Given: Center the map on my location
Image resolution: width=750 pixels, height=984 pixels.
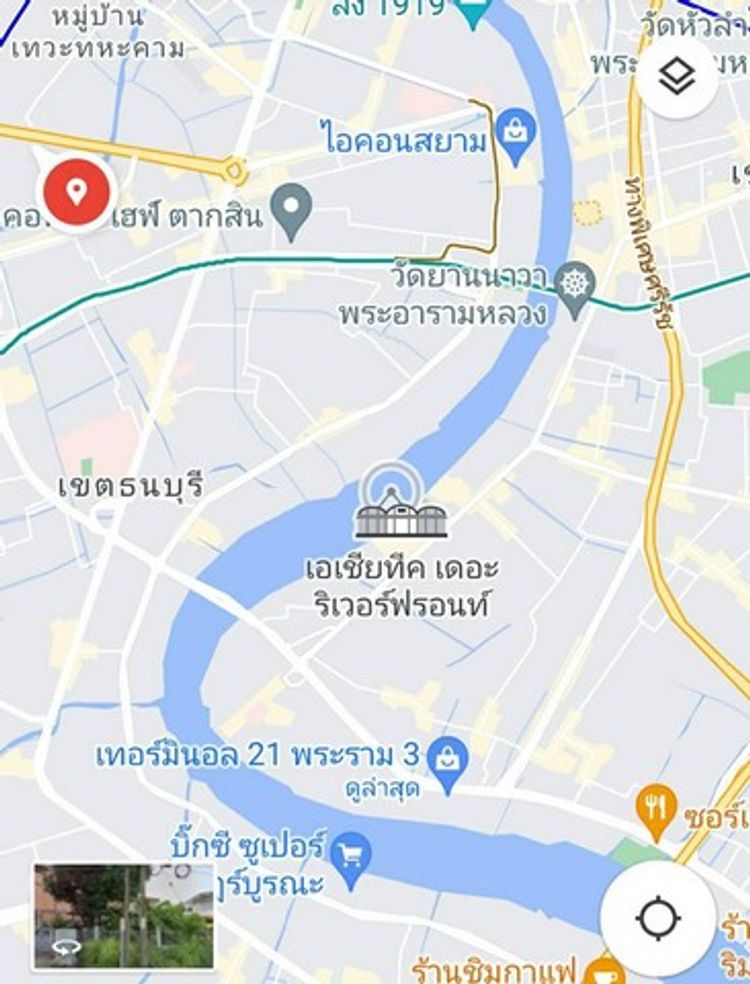Looking at the screenshot, I should click(x=657, y=918).
